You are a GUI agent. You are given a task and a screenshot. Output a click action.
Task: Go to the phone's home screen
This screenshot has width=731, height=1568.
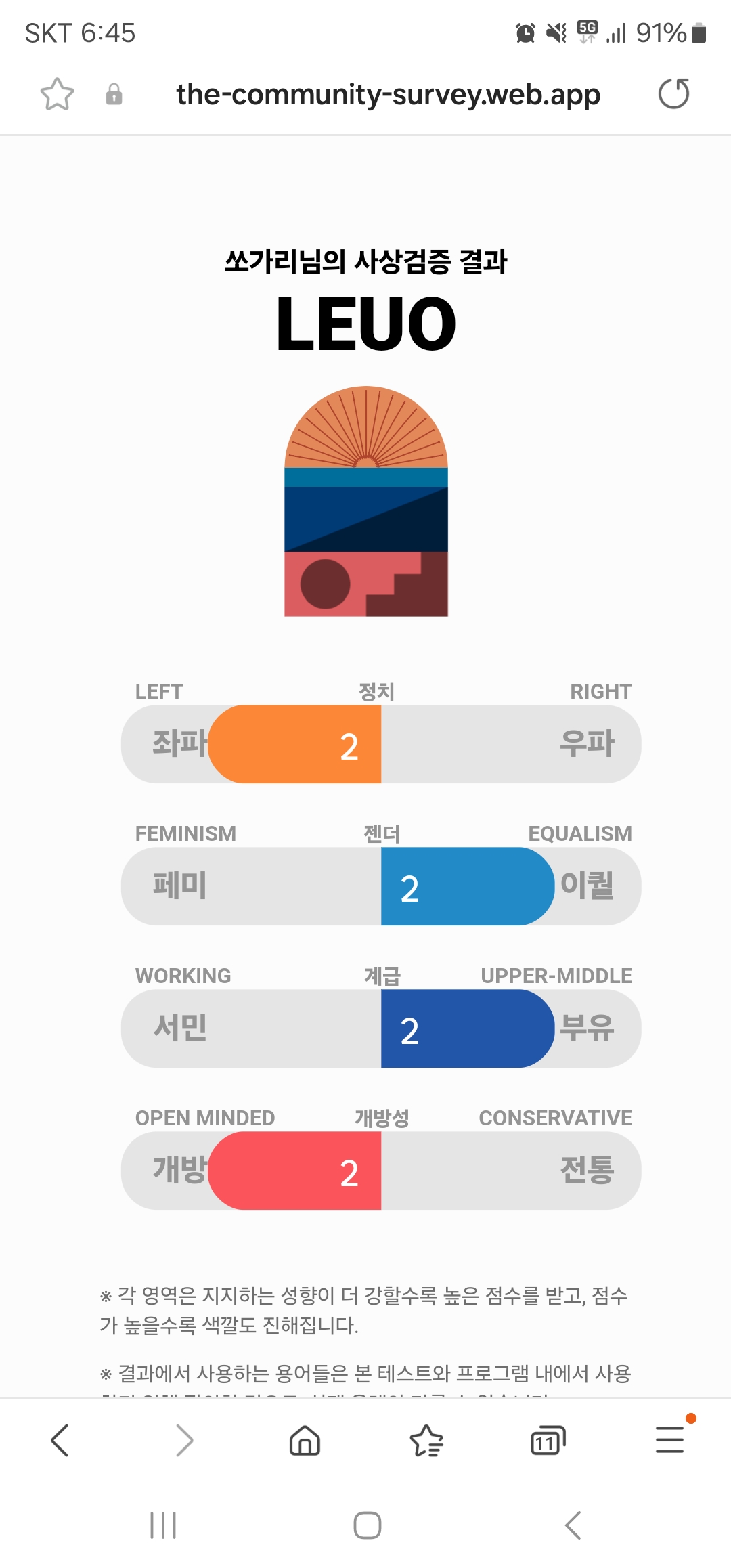pyautogui.click(x=367, y=1525)
